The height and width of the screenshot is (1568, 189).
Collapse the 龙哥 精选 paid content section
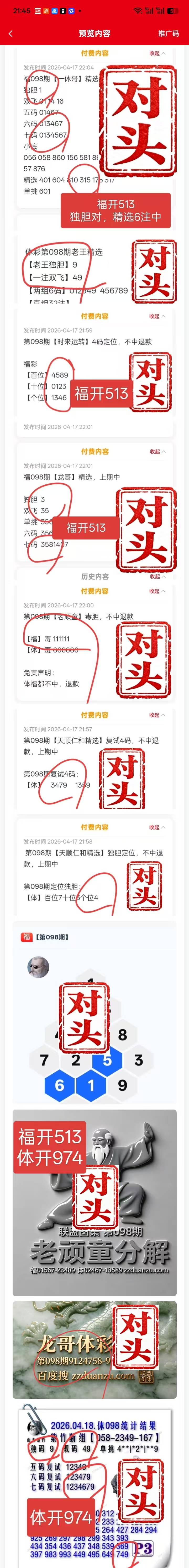157,452
